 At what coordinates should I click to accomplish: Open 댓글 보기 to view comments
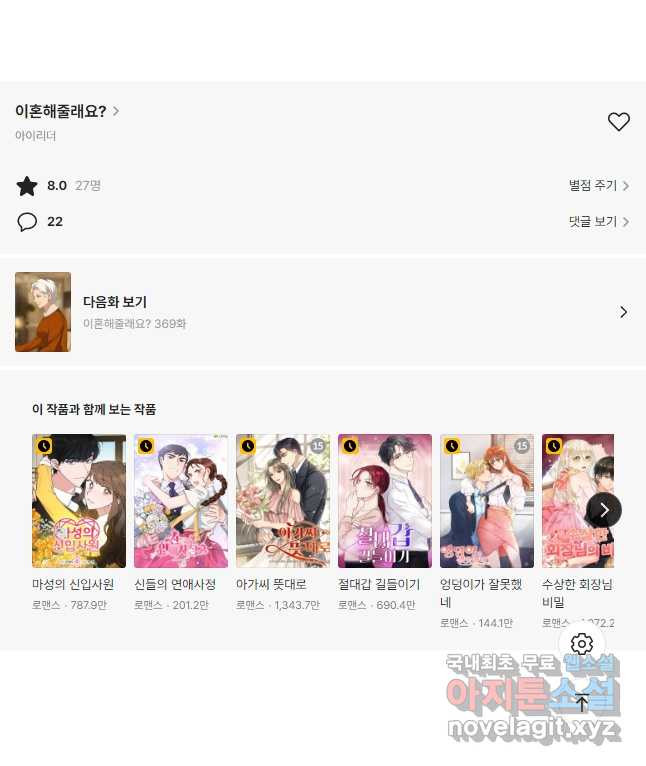[x=598, y=222]
